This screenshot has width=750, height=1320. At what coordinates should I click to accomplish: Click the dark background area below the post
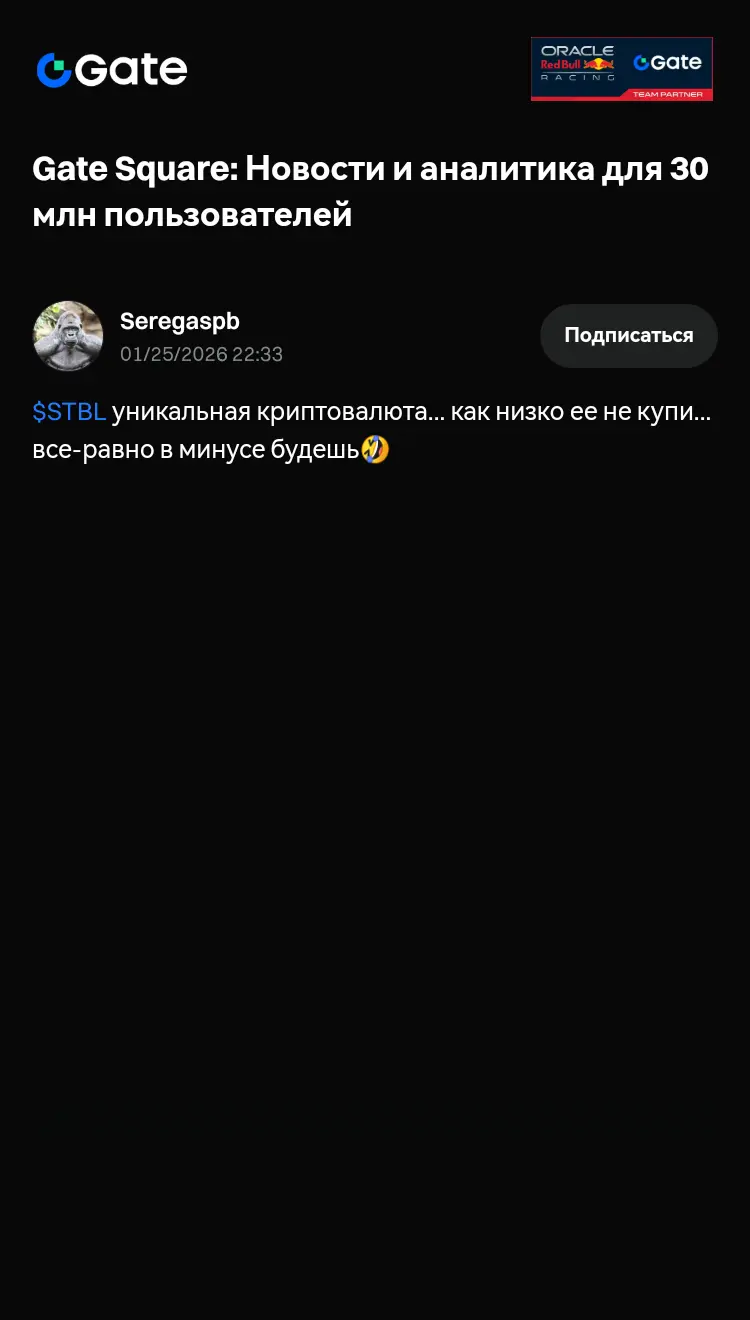[x=375, y=800]
